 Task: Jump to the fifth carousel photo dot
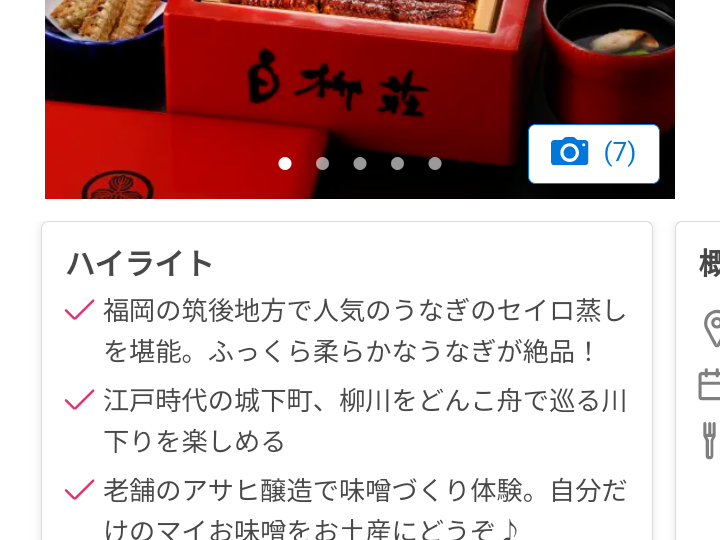coord(435,163)
